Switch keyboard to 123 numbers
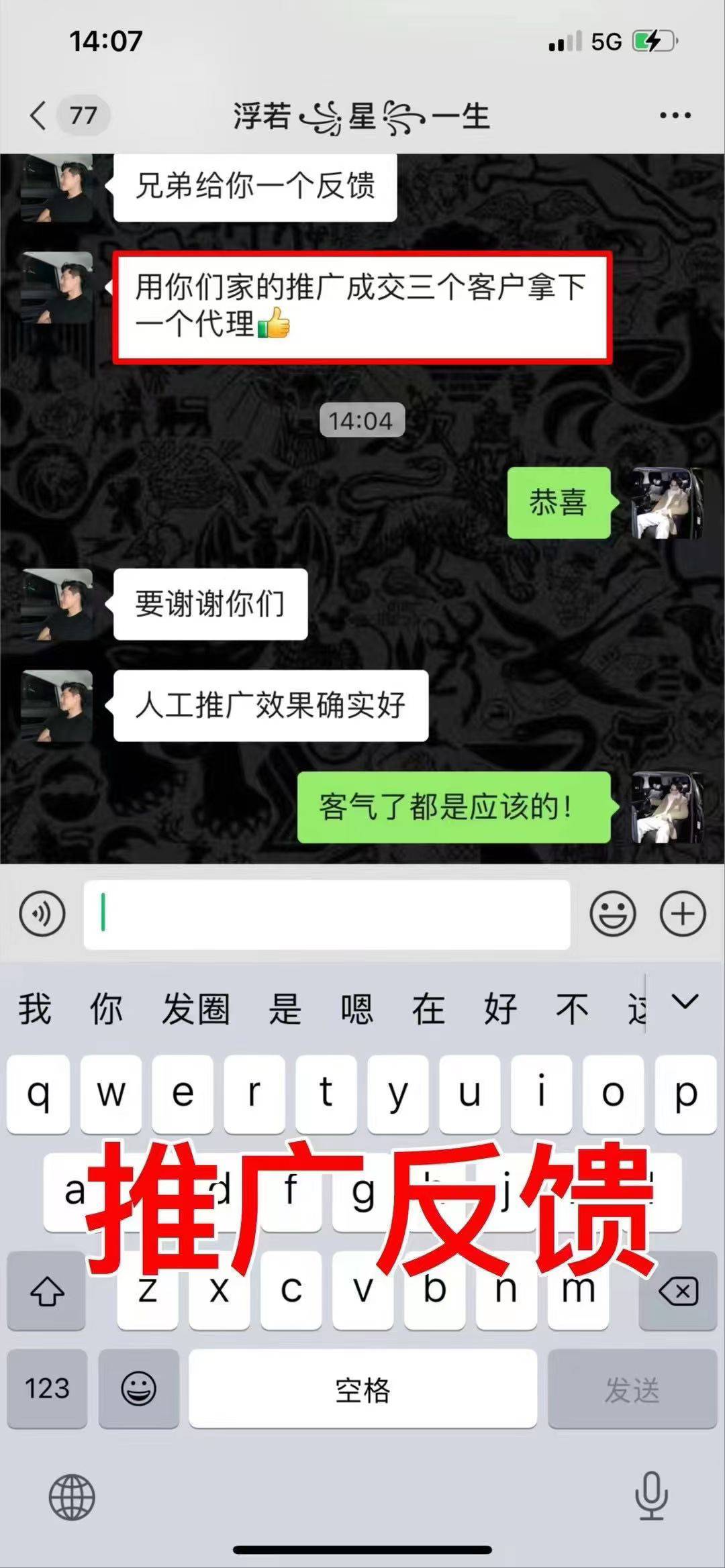The height and width of the screenshot is (1568, 725). click(x=47, y=1389)
